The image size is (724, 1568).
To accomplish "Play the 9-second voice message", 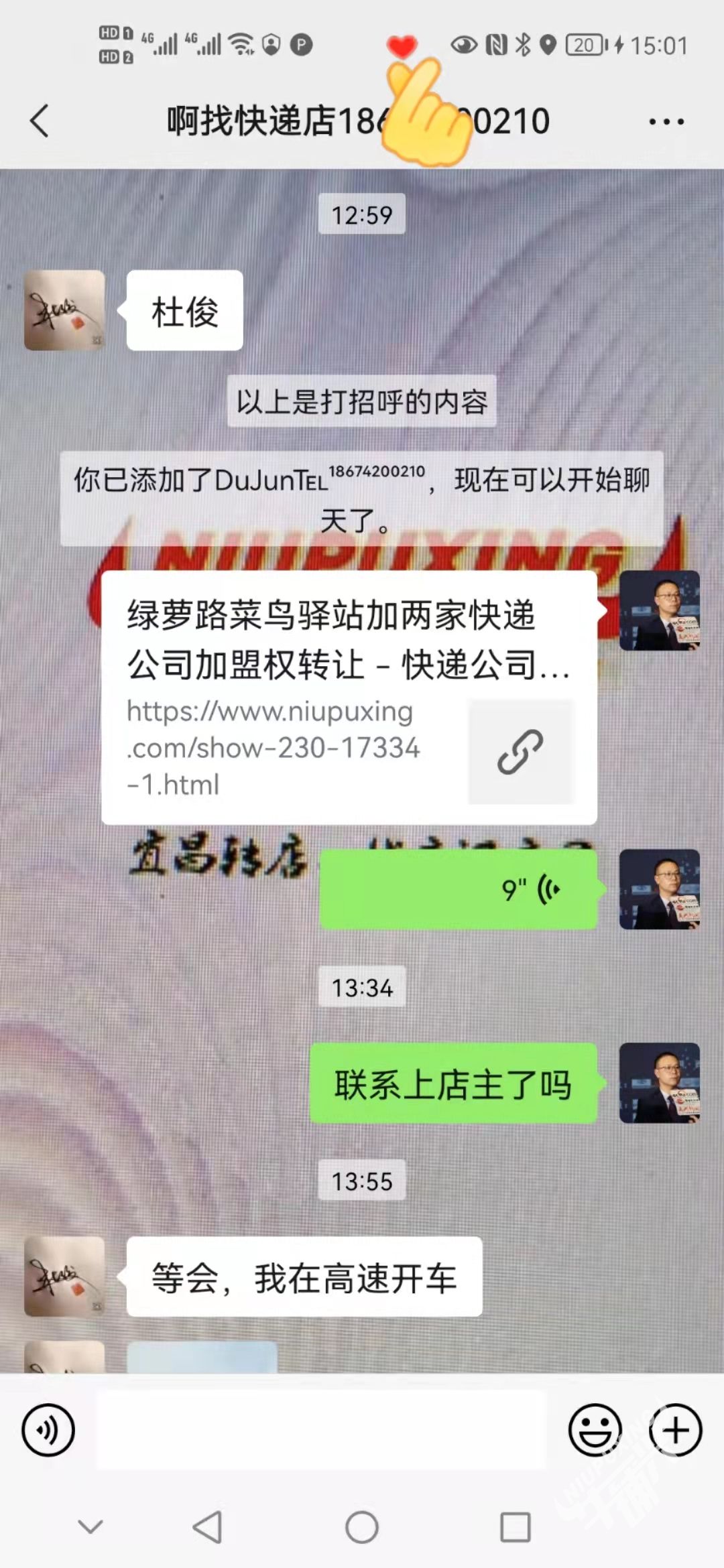I will pyautogui.click(x=459, y=889).
